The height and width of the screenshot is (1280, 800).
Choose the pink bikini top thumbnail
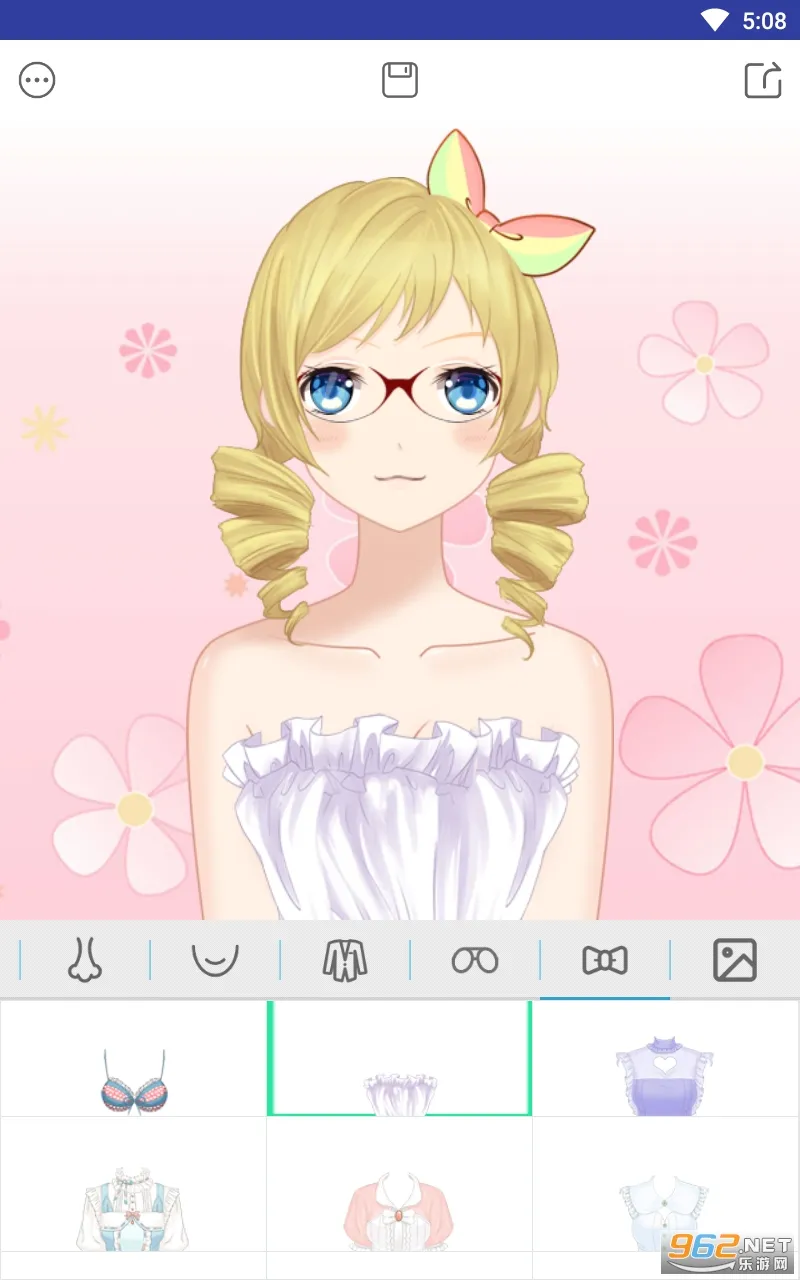[133, 1058]
